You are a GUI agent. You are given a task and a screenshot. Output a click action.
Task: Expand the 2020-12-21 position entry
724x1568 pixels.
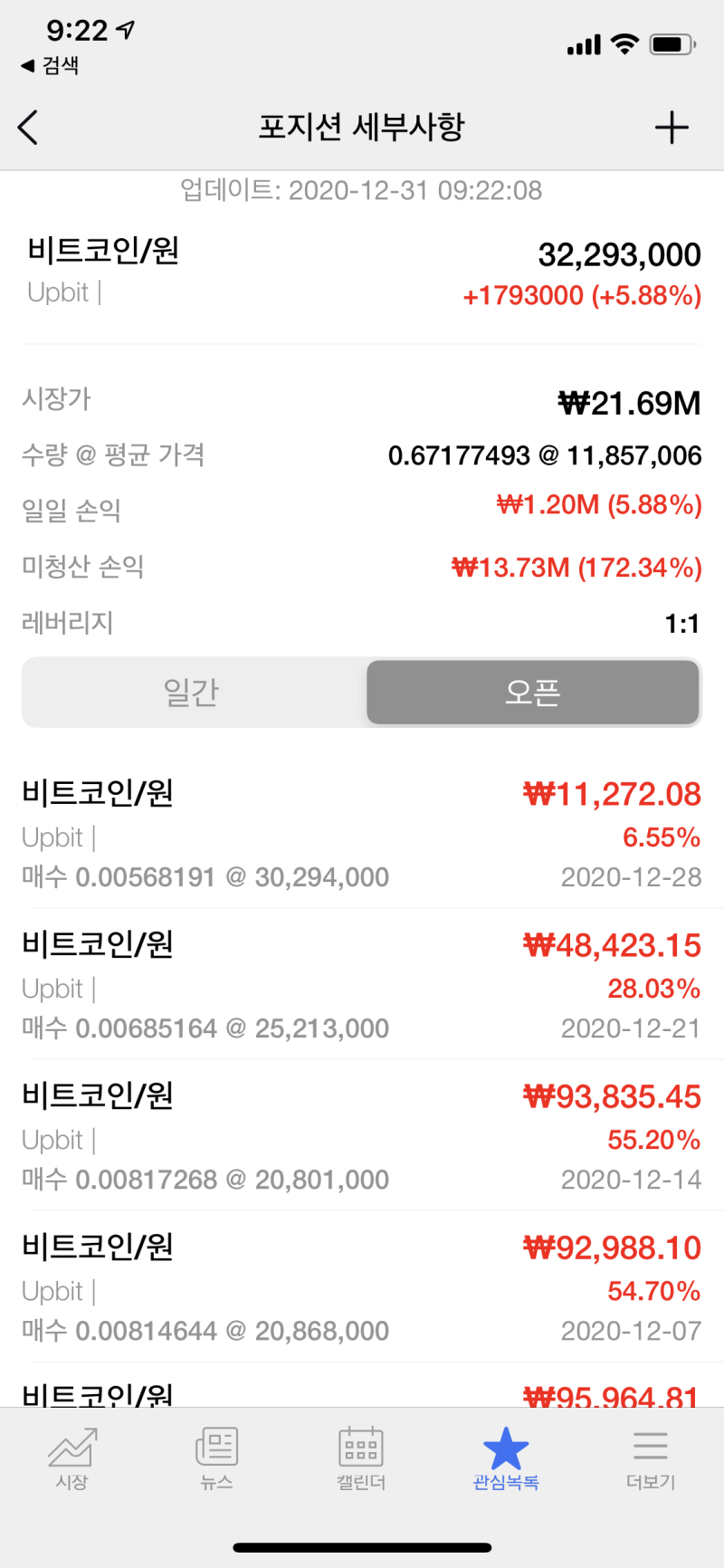tap(362, 985)
